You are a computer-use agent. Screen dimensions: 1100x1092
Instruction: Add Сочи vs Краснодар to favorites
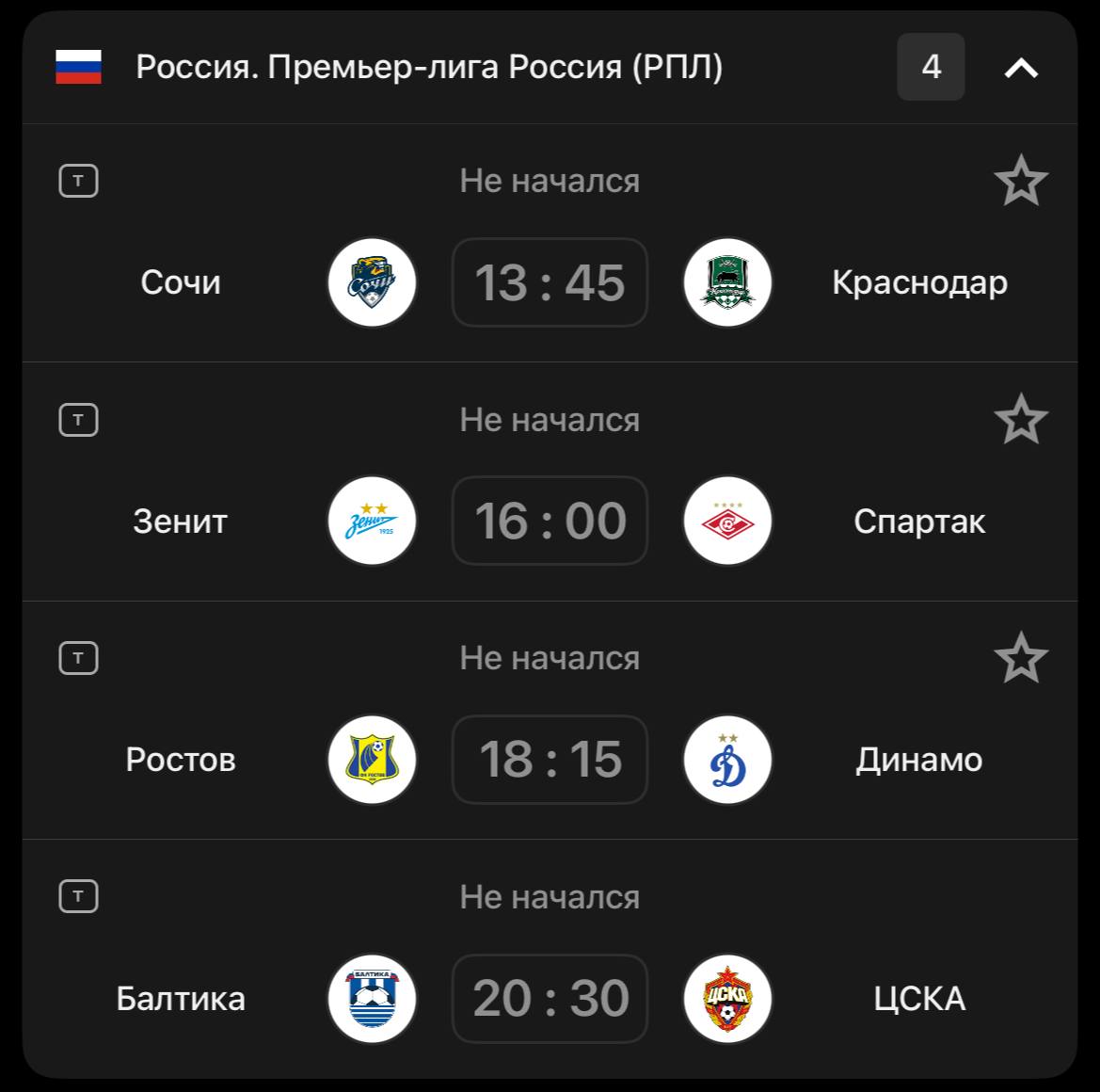(1021, 182)
